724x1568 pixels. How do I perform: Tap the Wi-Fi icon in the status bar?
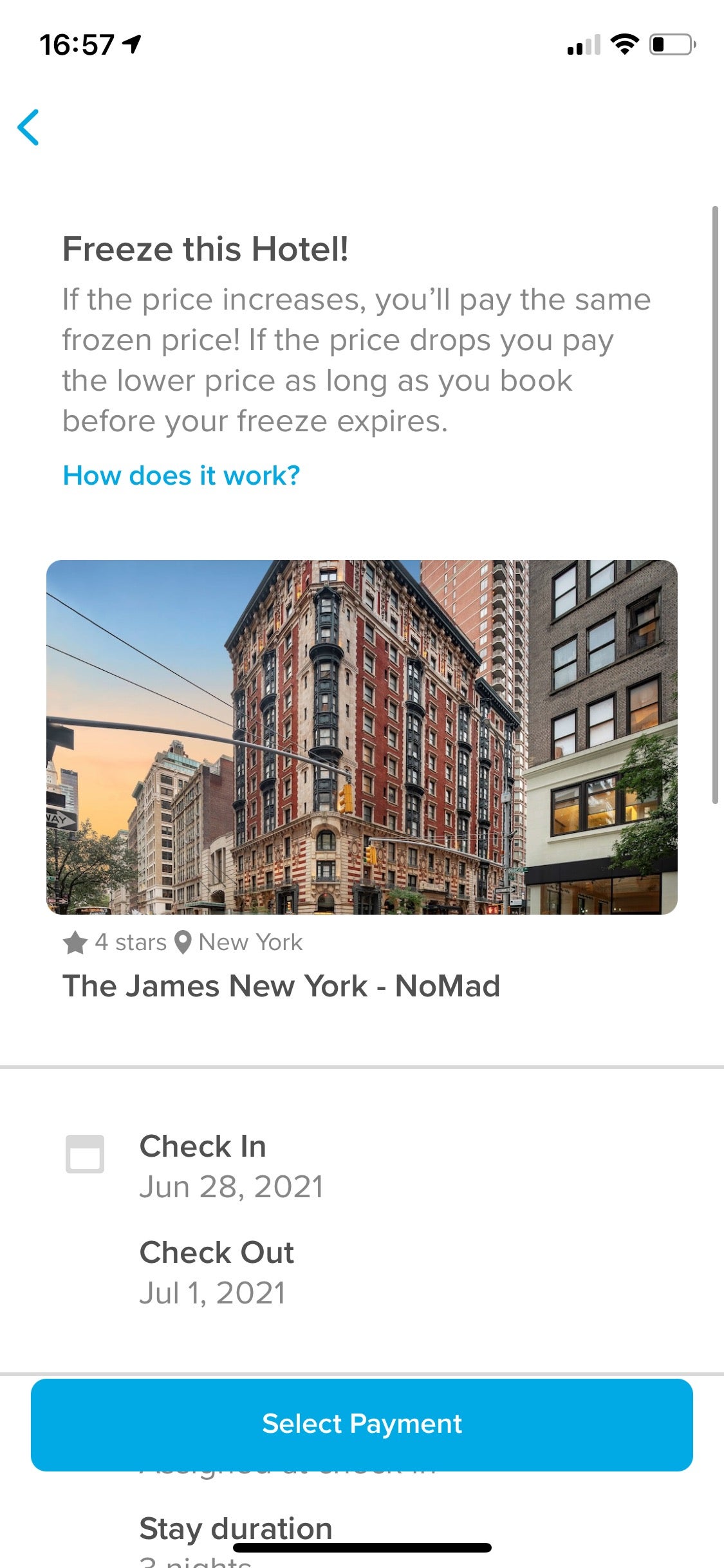(x=622, y=44)
